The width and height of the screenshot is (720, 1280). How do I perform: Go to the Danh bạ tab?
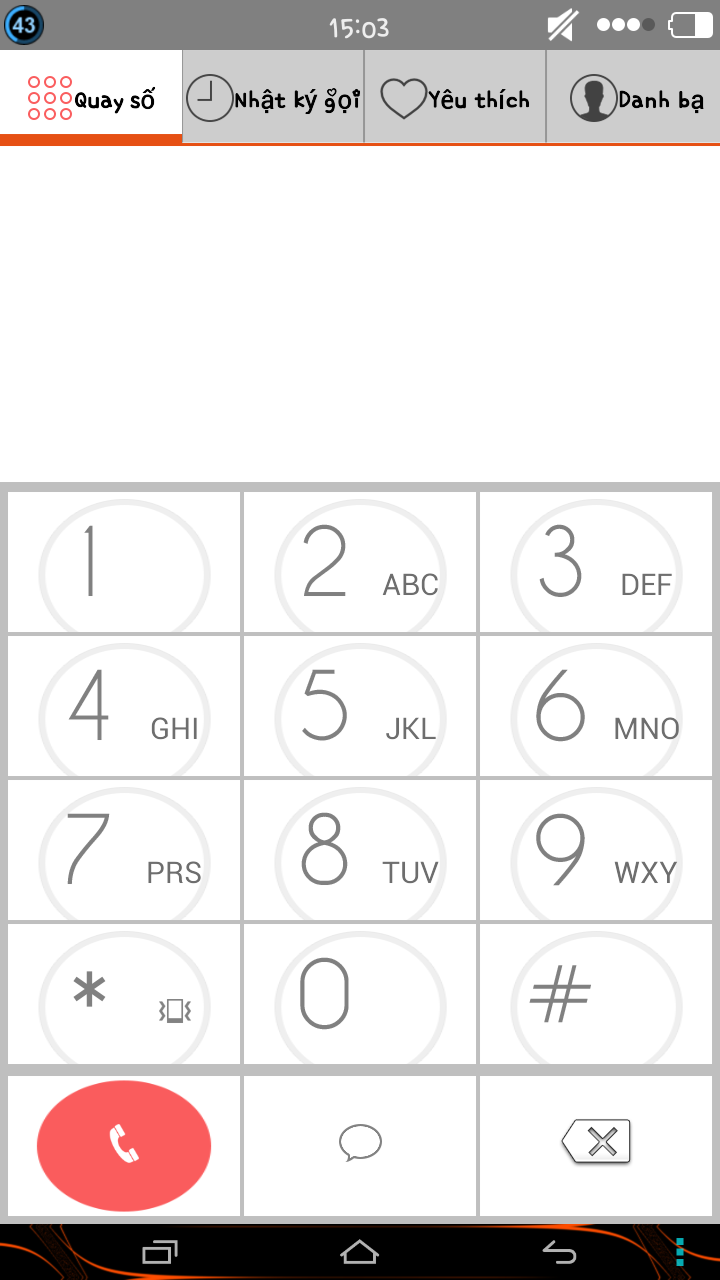pyautogui.click(x=633, y=98)
